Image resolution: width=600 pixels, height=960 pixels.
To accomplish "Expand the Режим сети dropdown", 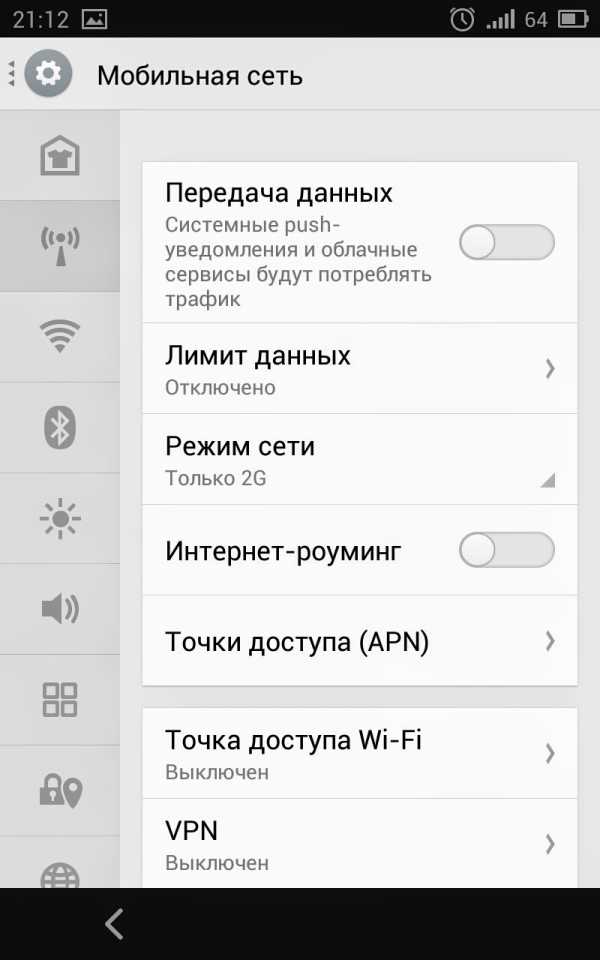I will [359, 460].
